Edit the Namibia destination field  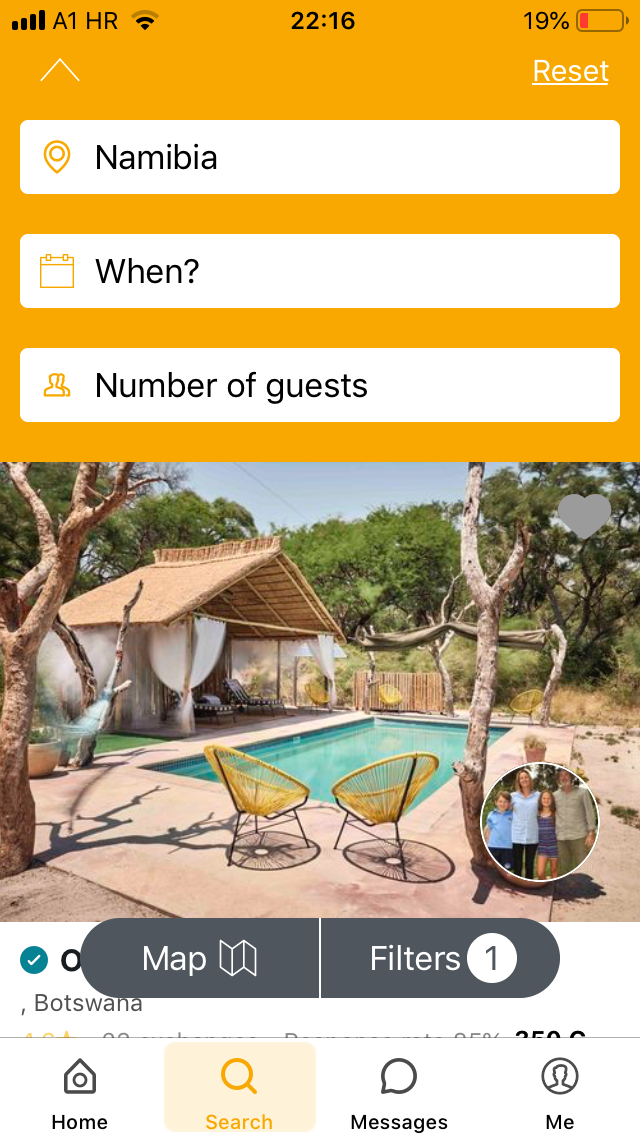[320, 157]
